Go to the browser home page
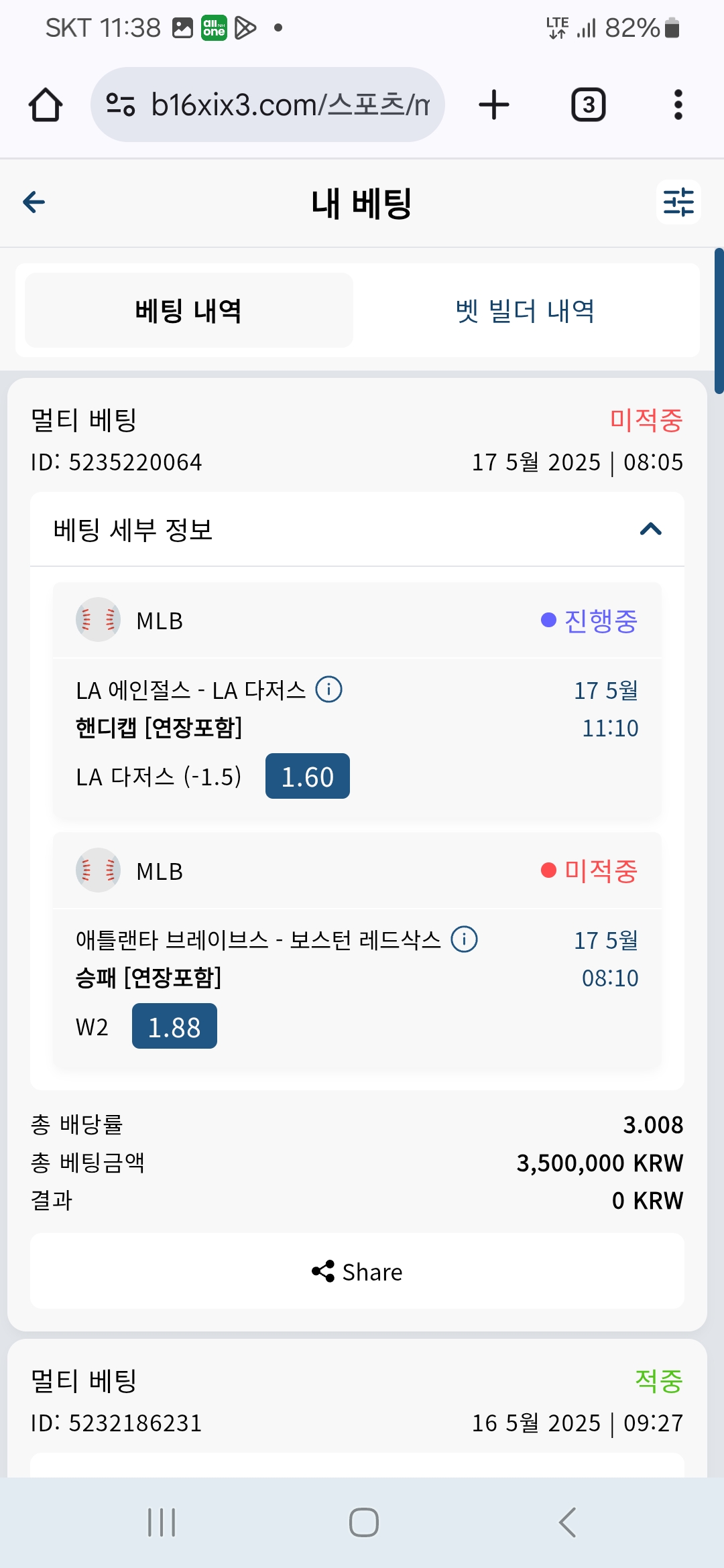This screenshot has width=724, height=1568. (x=46, y=105)
